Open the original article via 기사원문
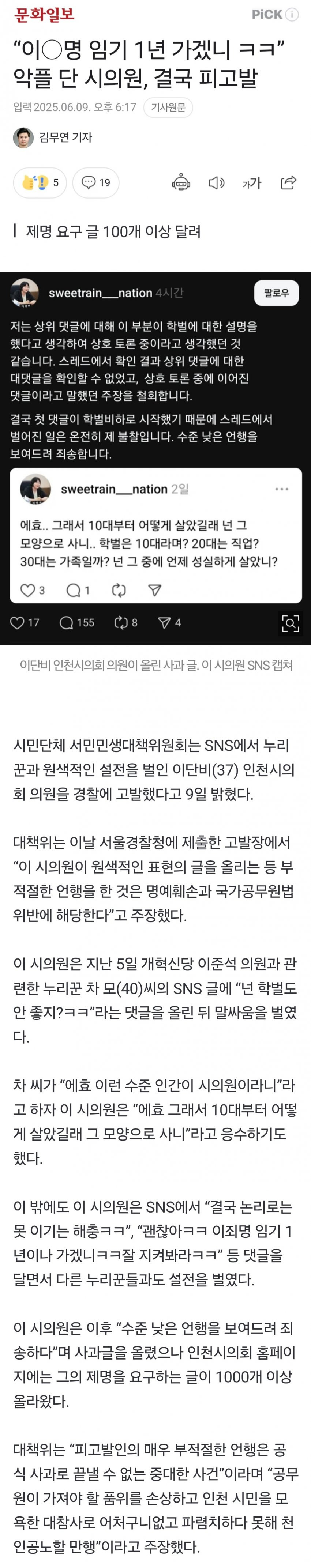 (168, 108)
